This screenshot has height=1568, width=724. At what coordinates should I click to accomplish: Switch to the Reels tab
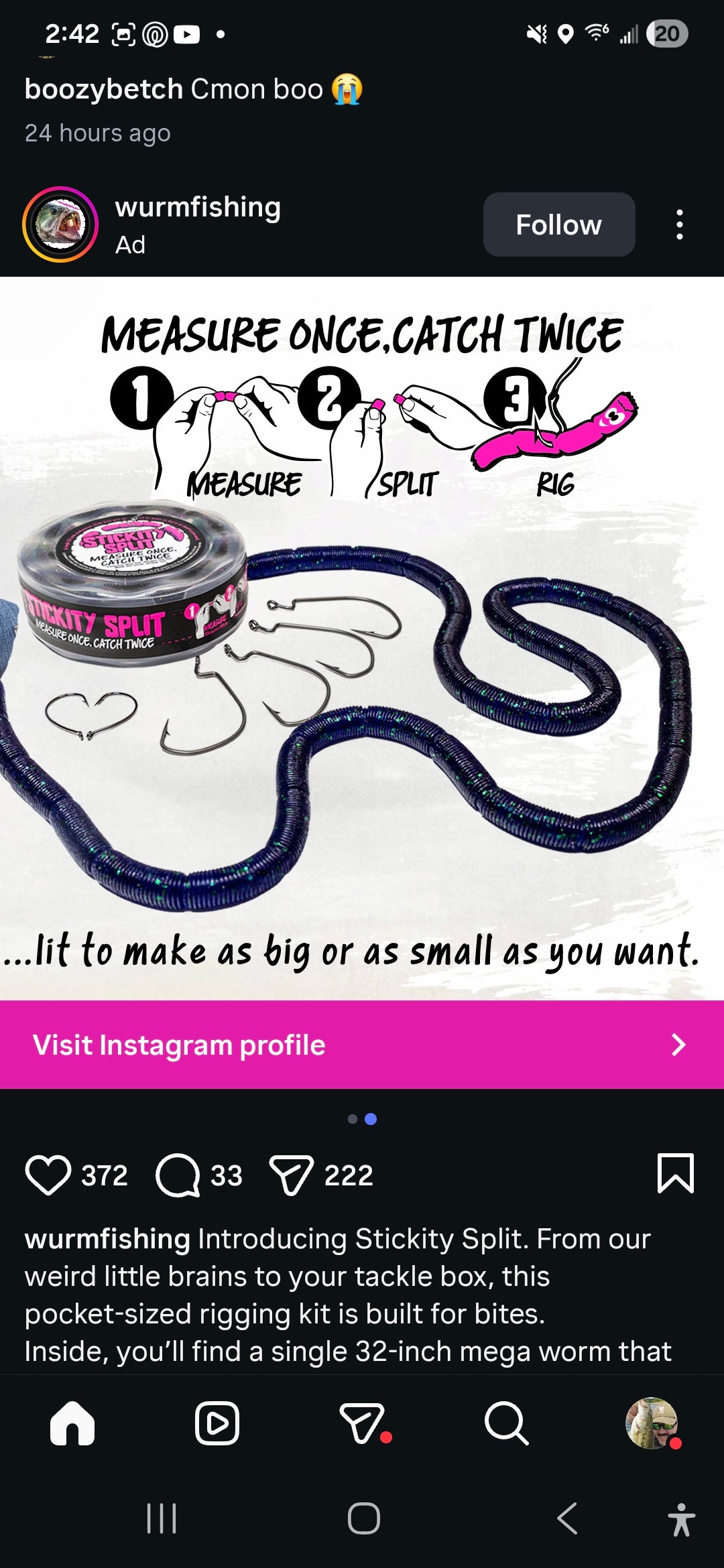point(217,1423)
